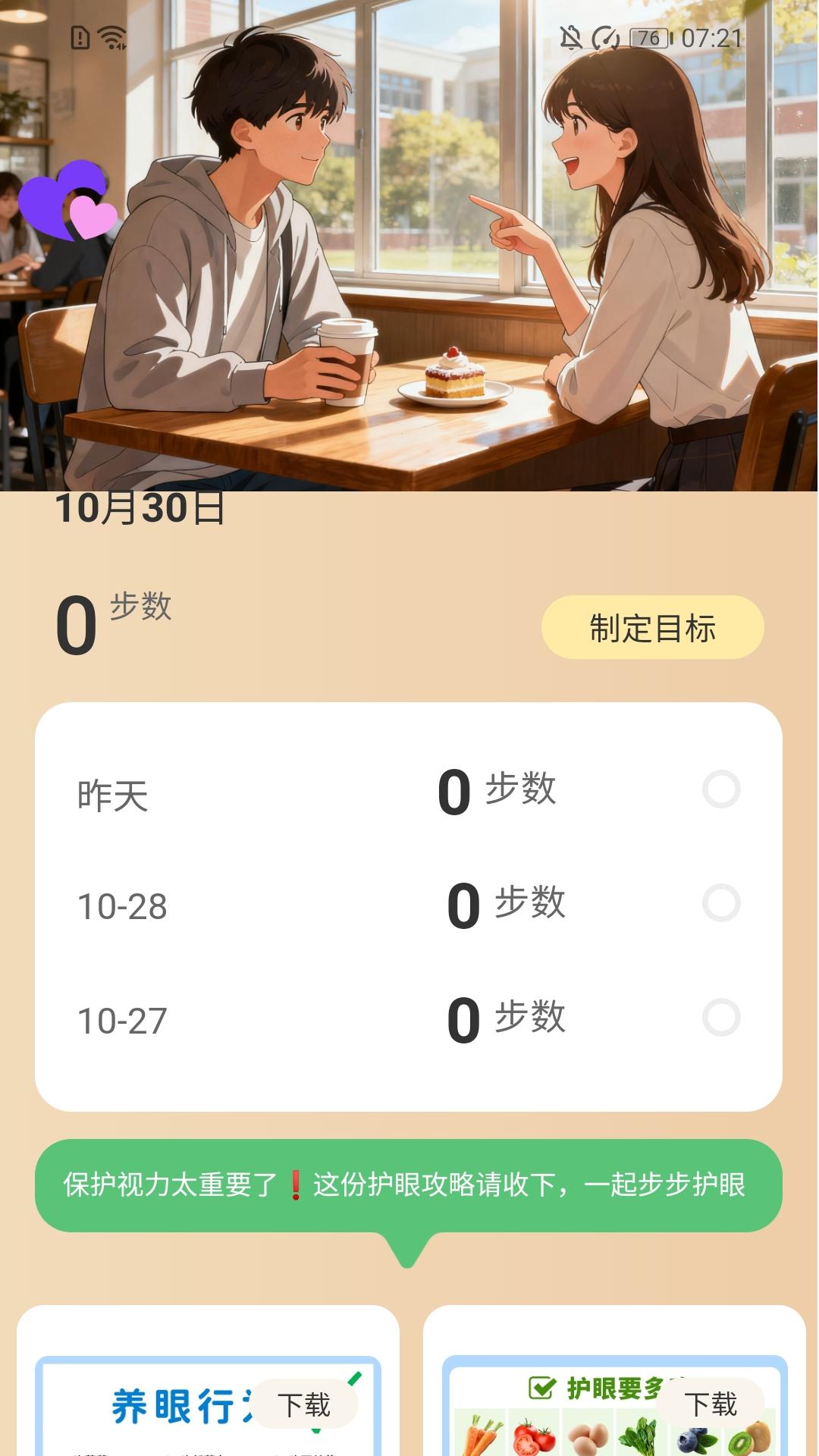Select the circle next to 昨天 steps

tap(720, 791)
